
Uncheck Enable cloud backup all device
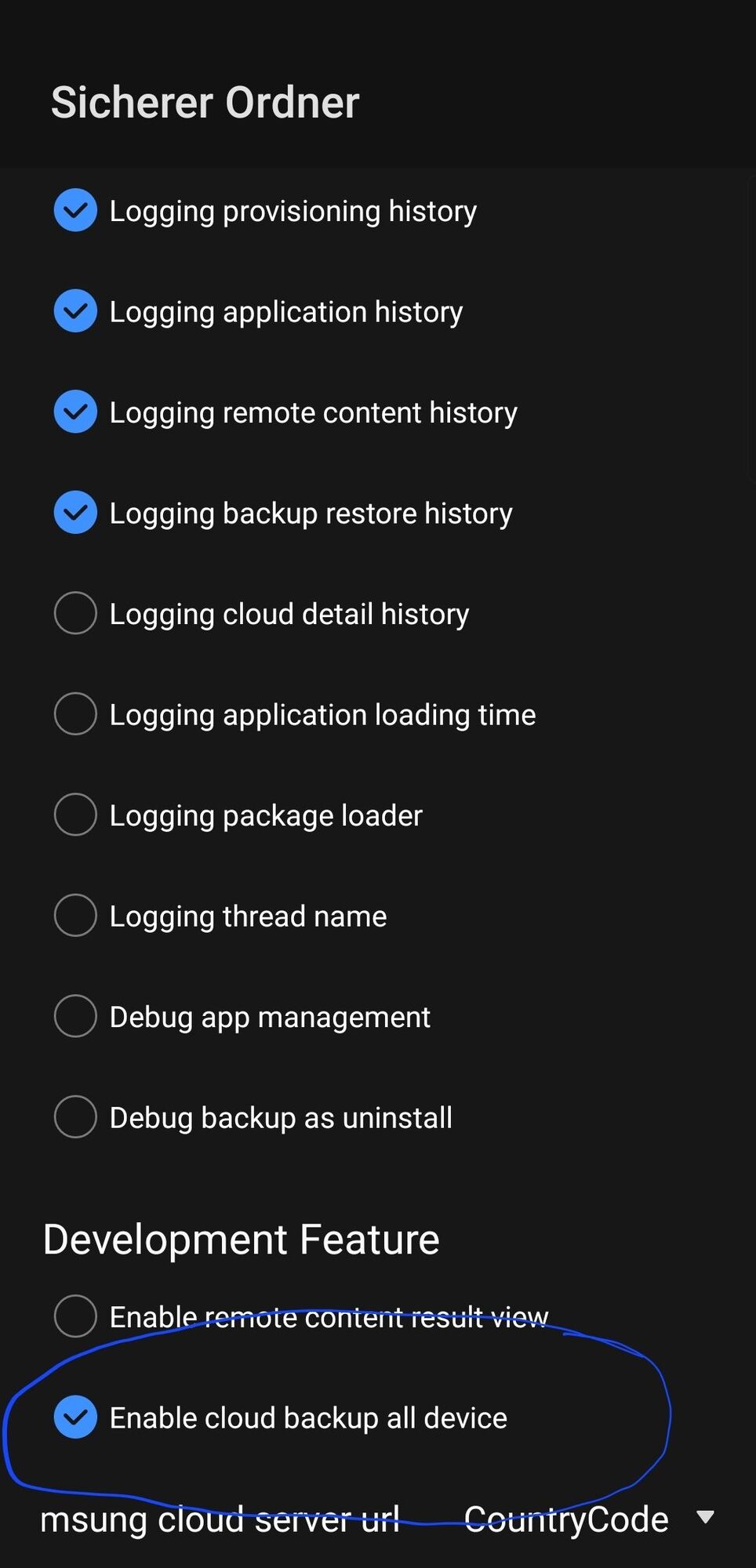coord(75,1417)
